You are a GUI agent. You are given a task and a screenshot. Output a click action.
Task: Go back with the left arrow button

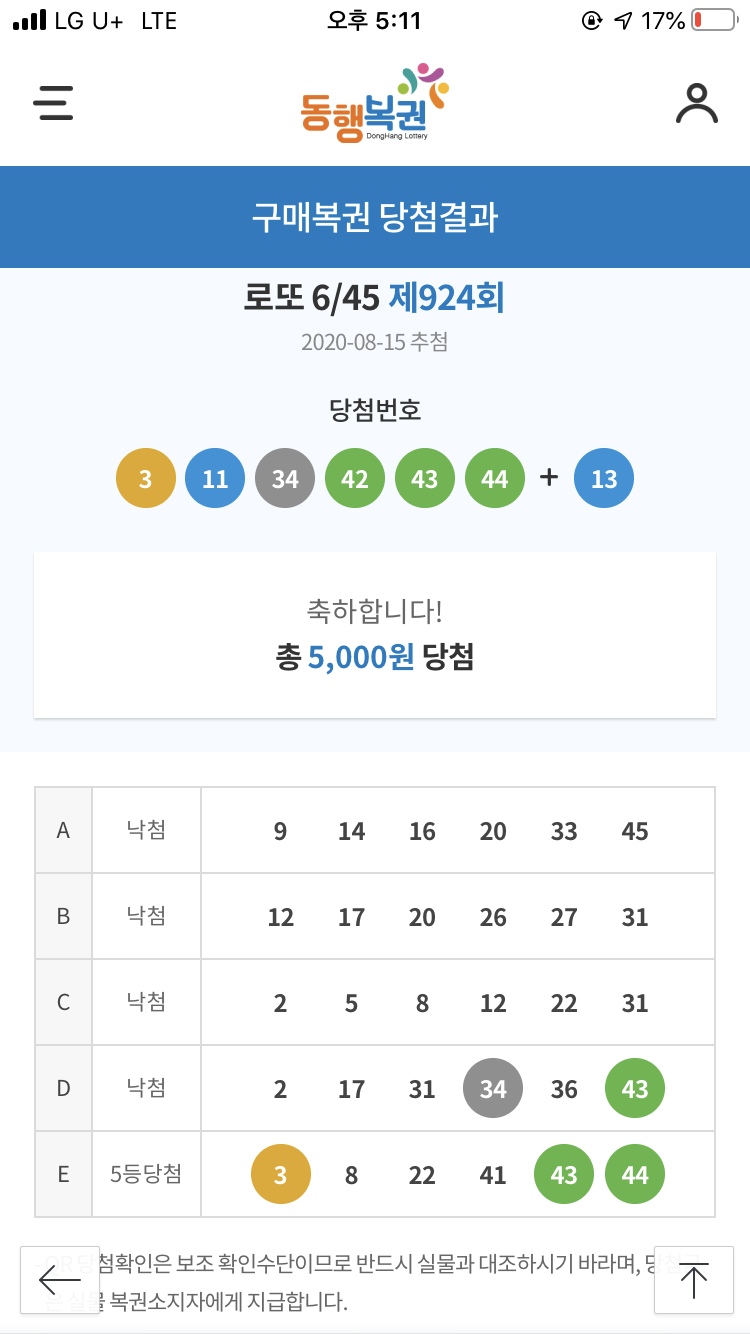pyautogui.click(x=60, y=1279)
